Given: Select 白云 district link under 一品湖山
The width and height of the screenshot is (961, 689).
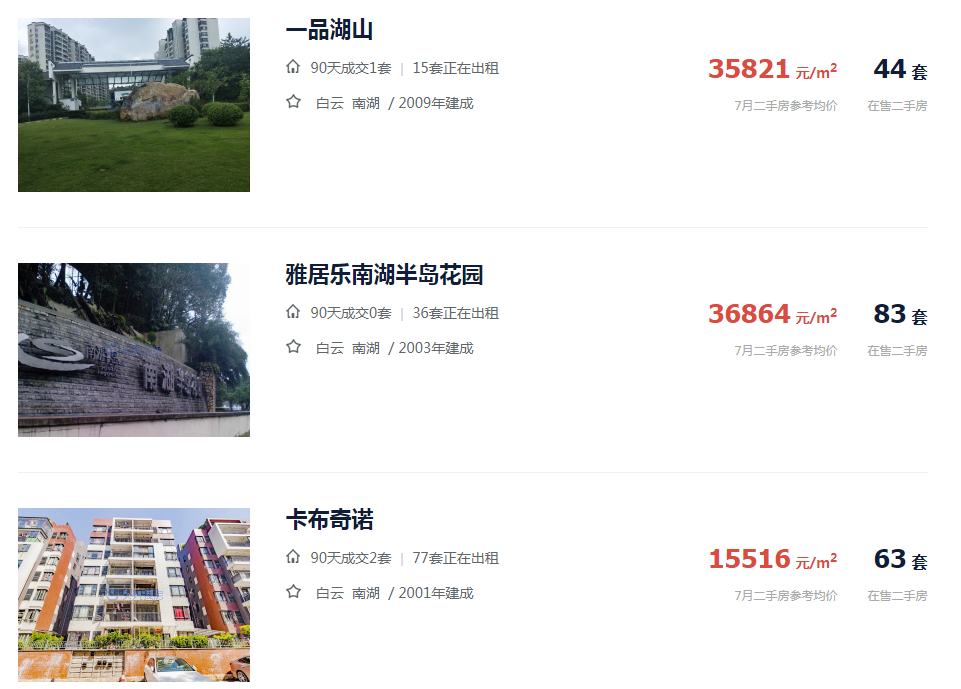Looking at the screenshot, I should 330,104.
